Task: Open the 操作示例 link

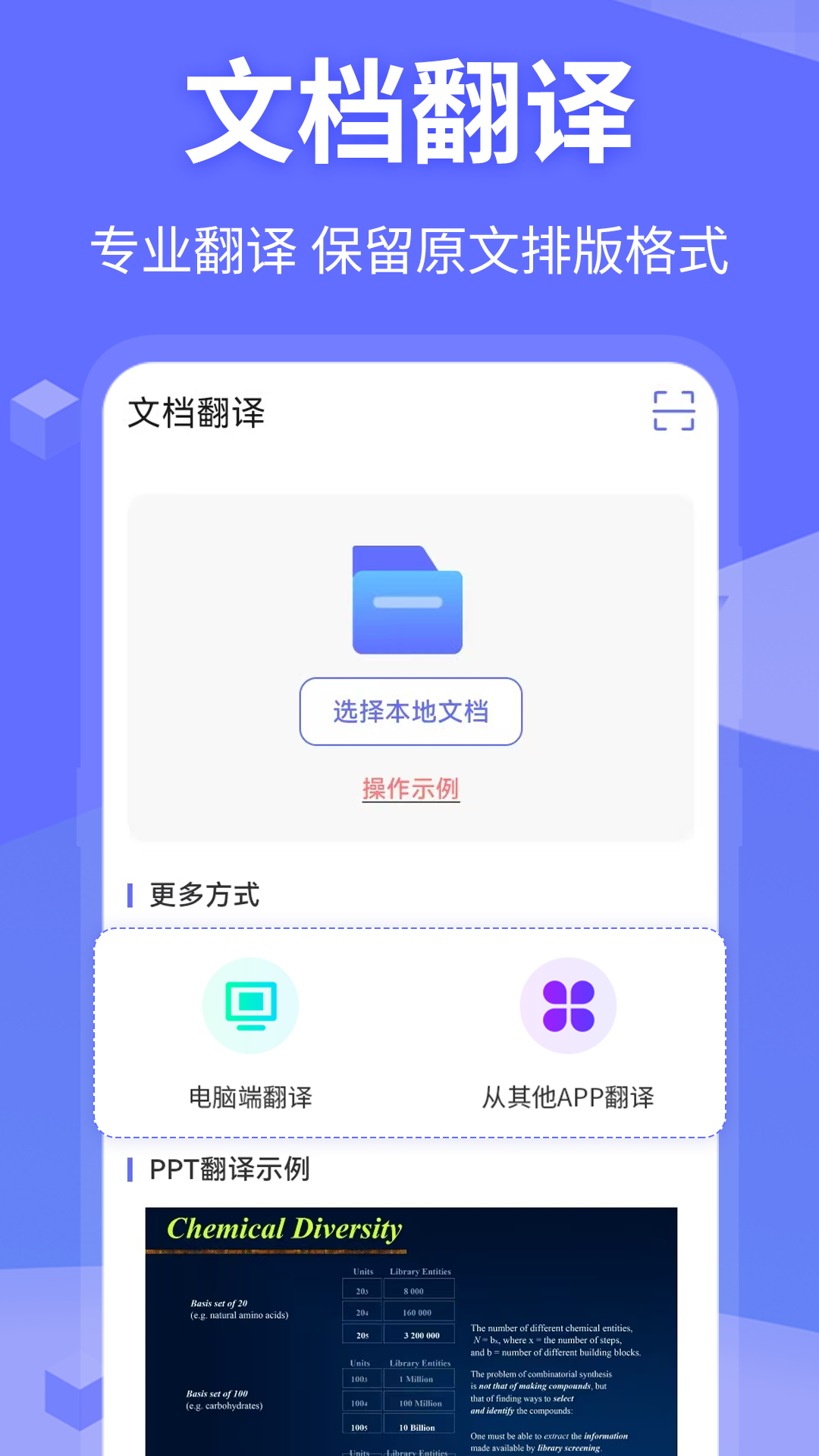Action: pyautogui.click(x=409, y=789)
